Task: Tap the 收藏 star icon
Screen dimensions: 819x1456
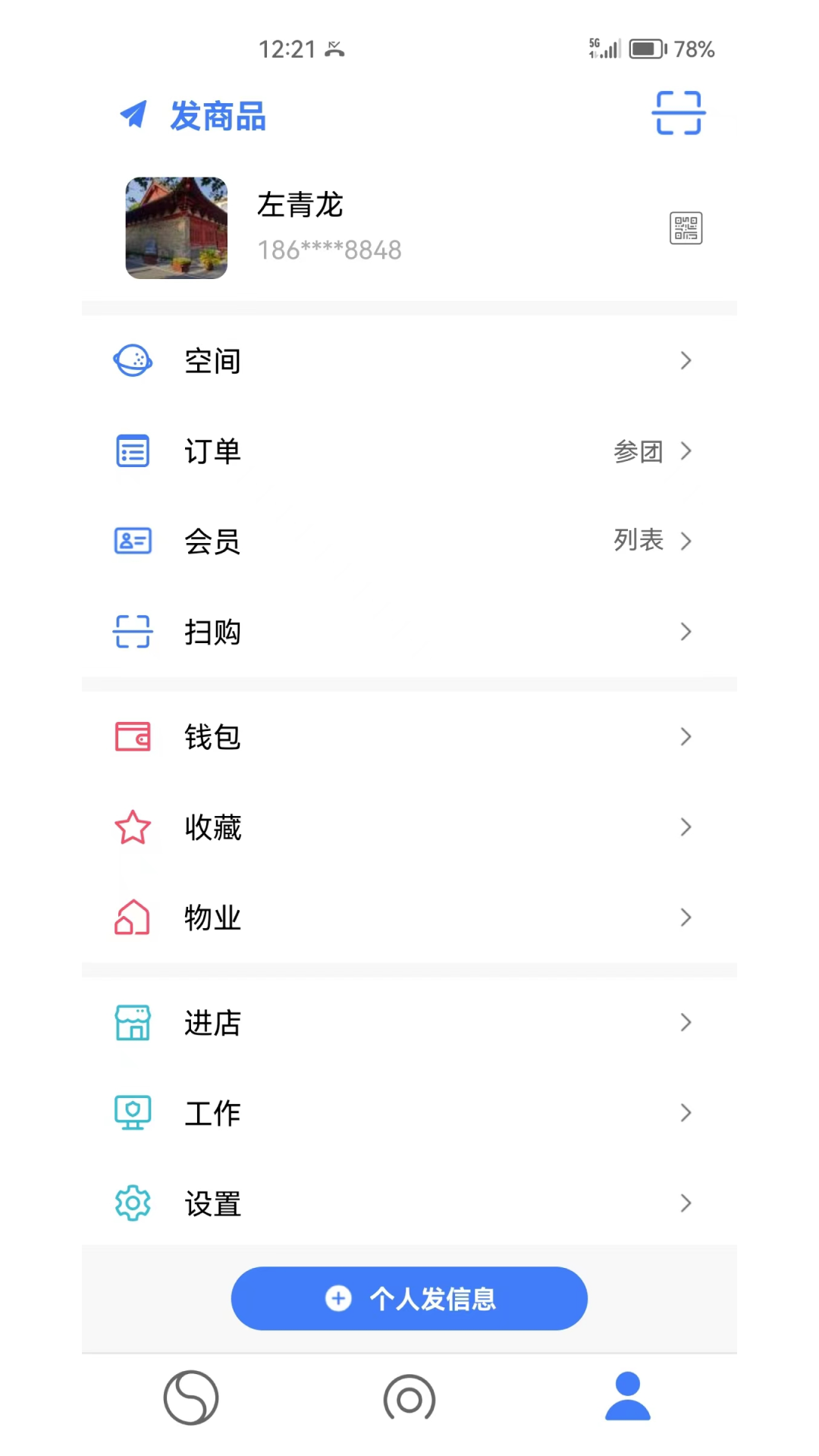Action: pos(133,827)
